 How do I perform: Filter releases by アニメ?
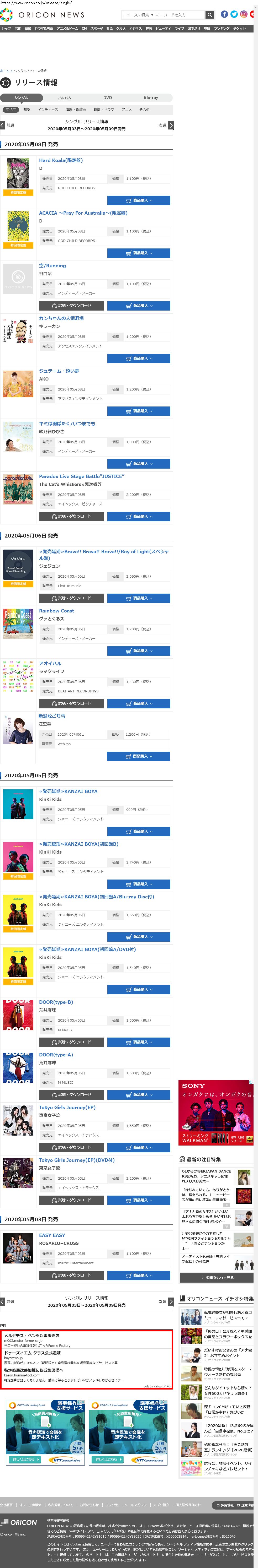coord(126,110)
